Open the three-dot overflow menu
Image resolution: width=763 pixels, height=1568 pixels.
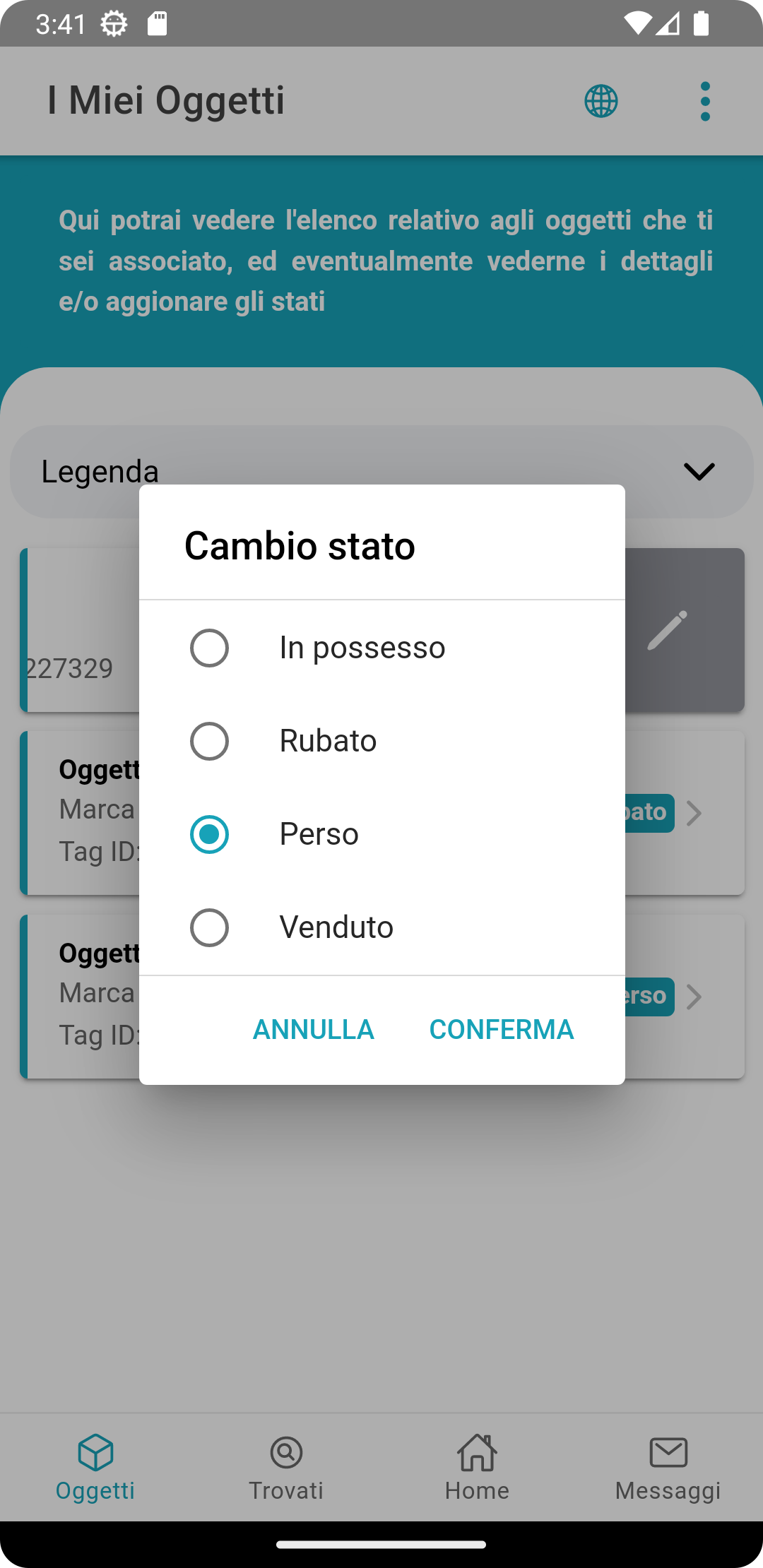(705, 101)
